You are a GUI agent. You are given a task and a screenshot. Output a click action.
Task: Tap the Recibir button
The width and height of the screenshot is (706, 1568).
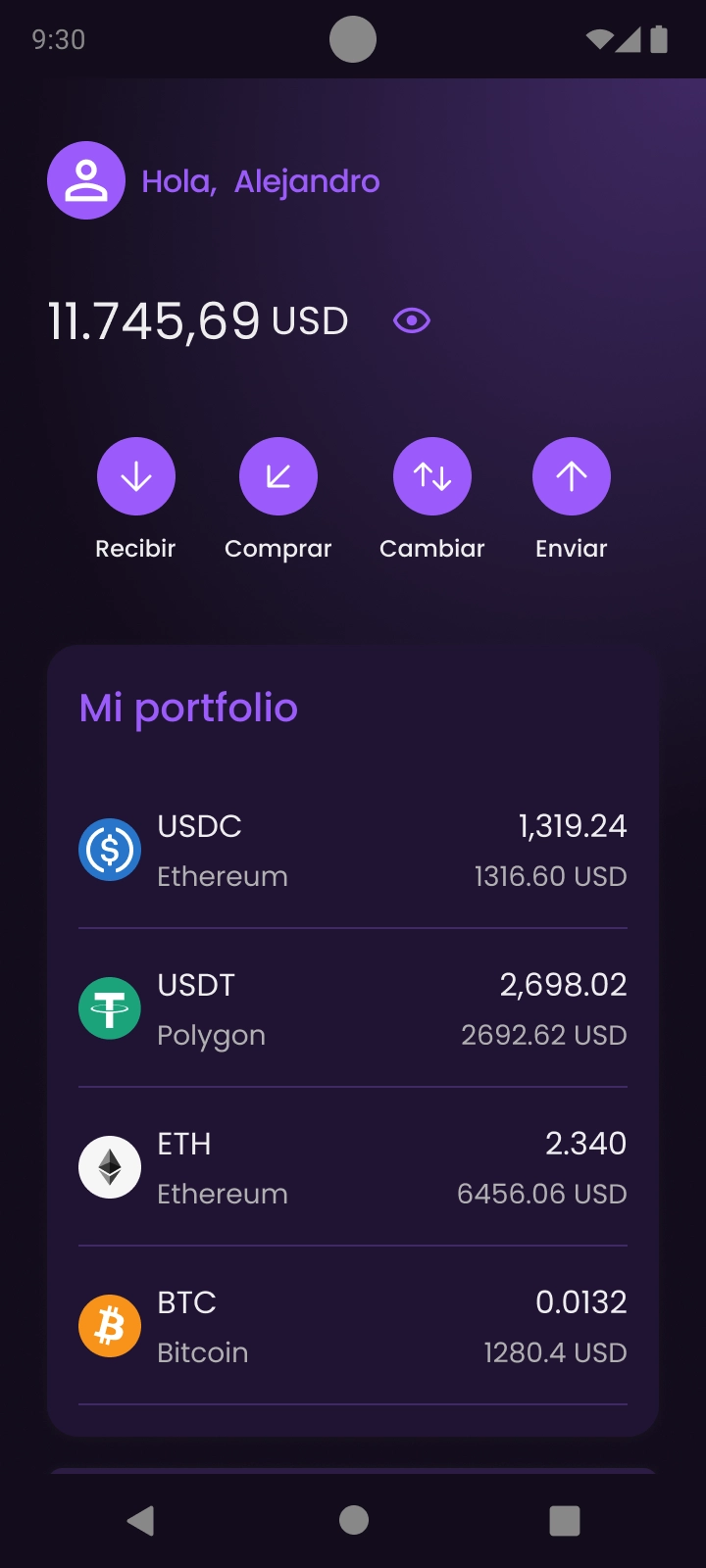(x=136, y=476)
